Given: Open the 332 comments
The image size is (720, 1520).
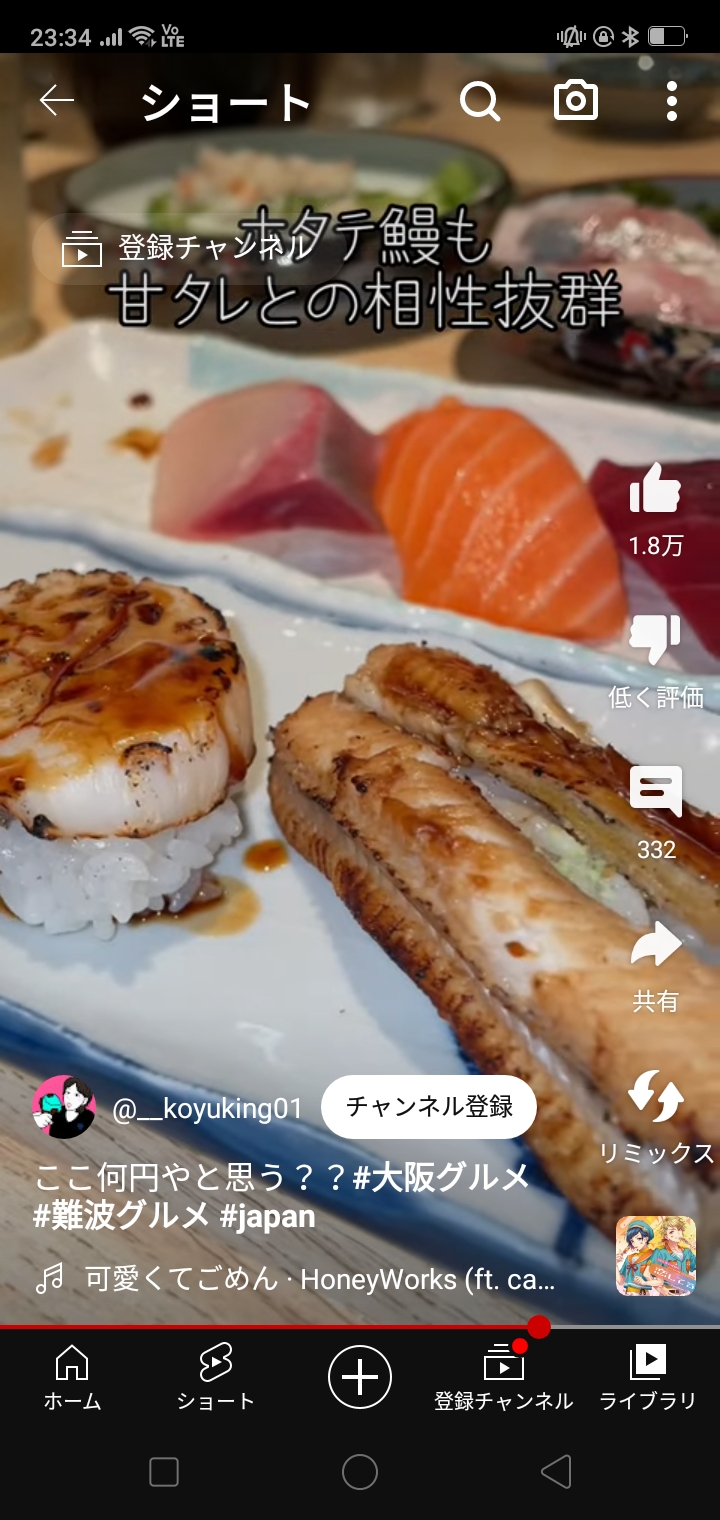Looking at the screenshot, I should coord(655,793).
